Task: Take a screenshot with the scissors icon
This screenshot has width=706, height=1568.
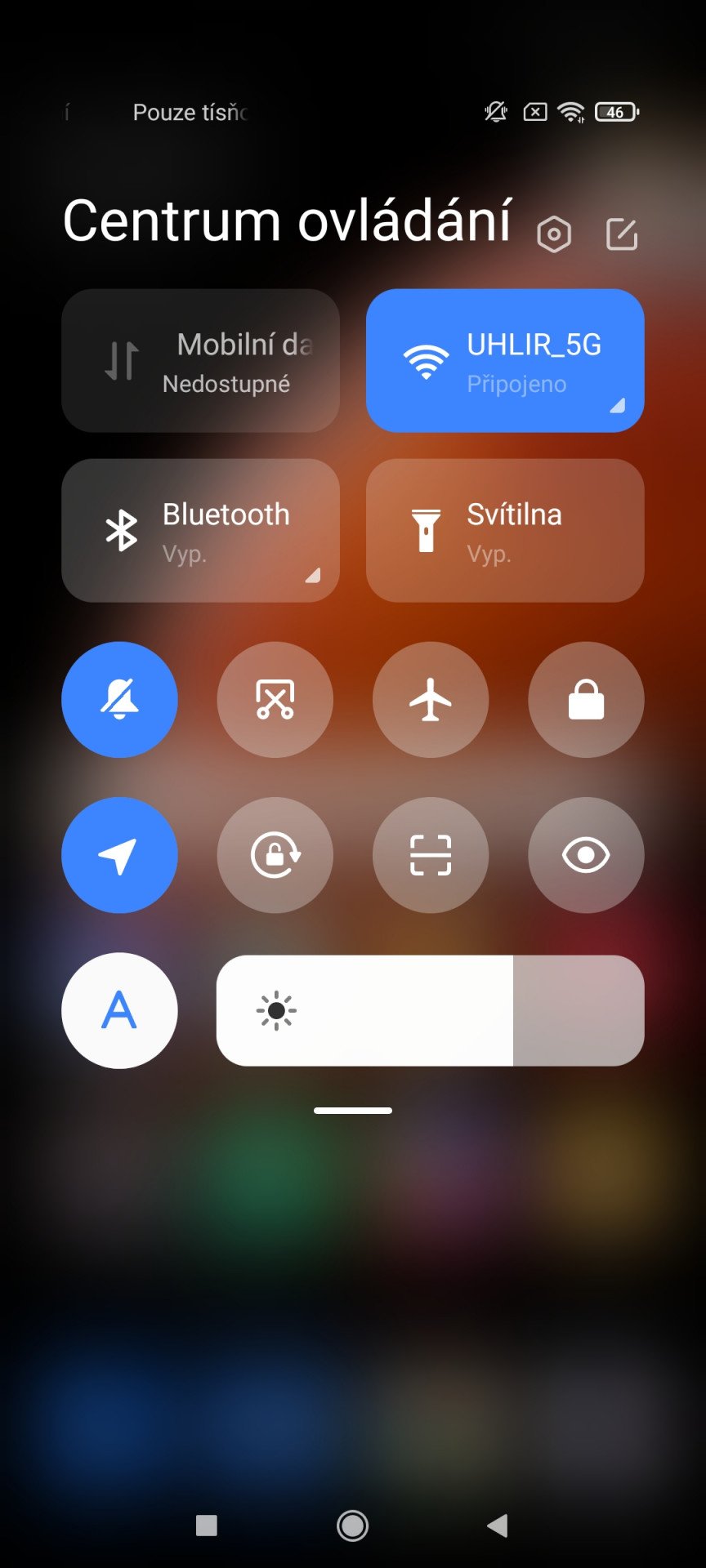Action: 275,699
